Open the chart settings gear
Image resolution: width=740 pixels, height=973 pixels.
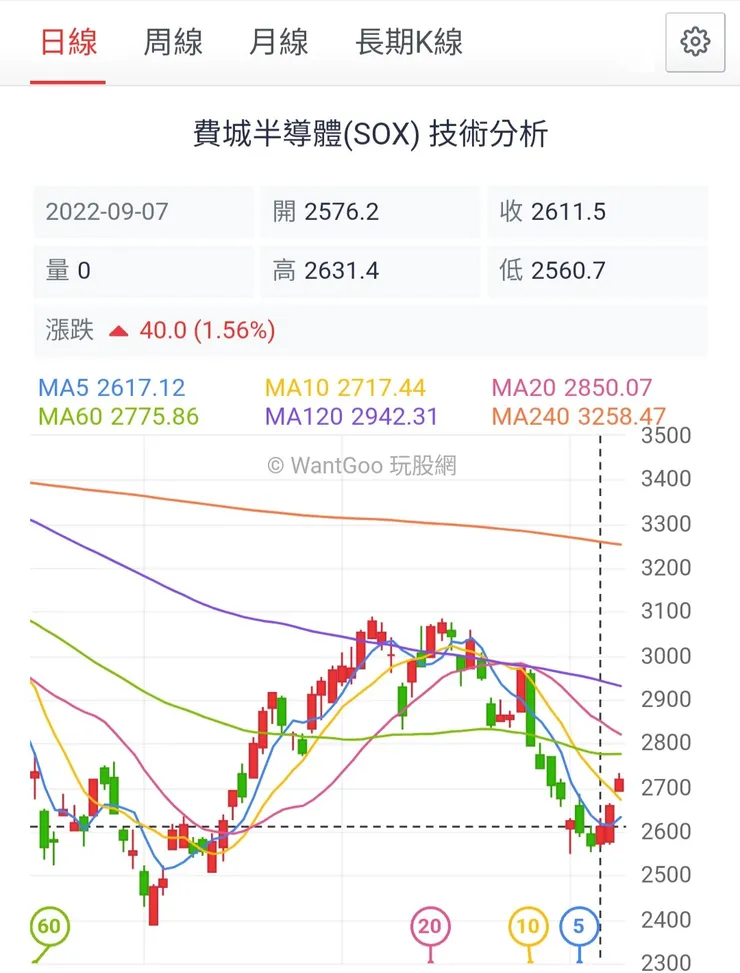tap(694, 43)
